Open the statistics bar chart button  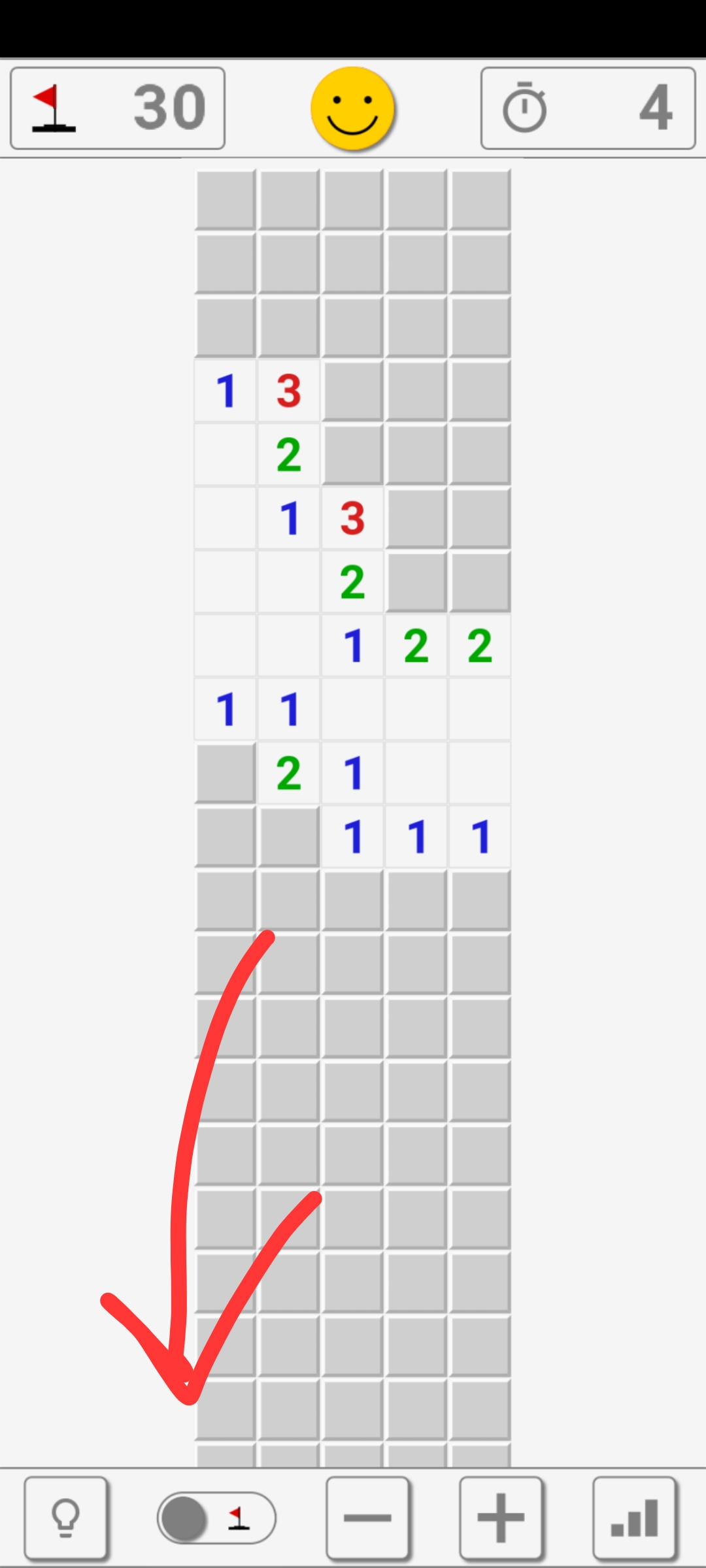(634, 1517)
